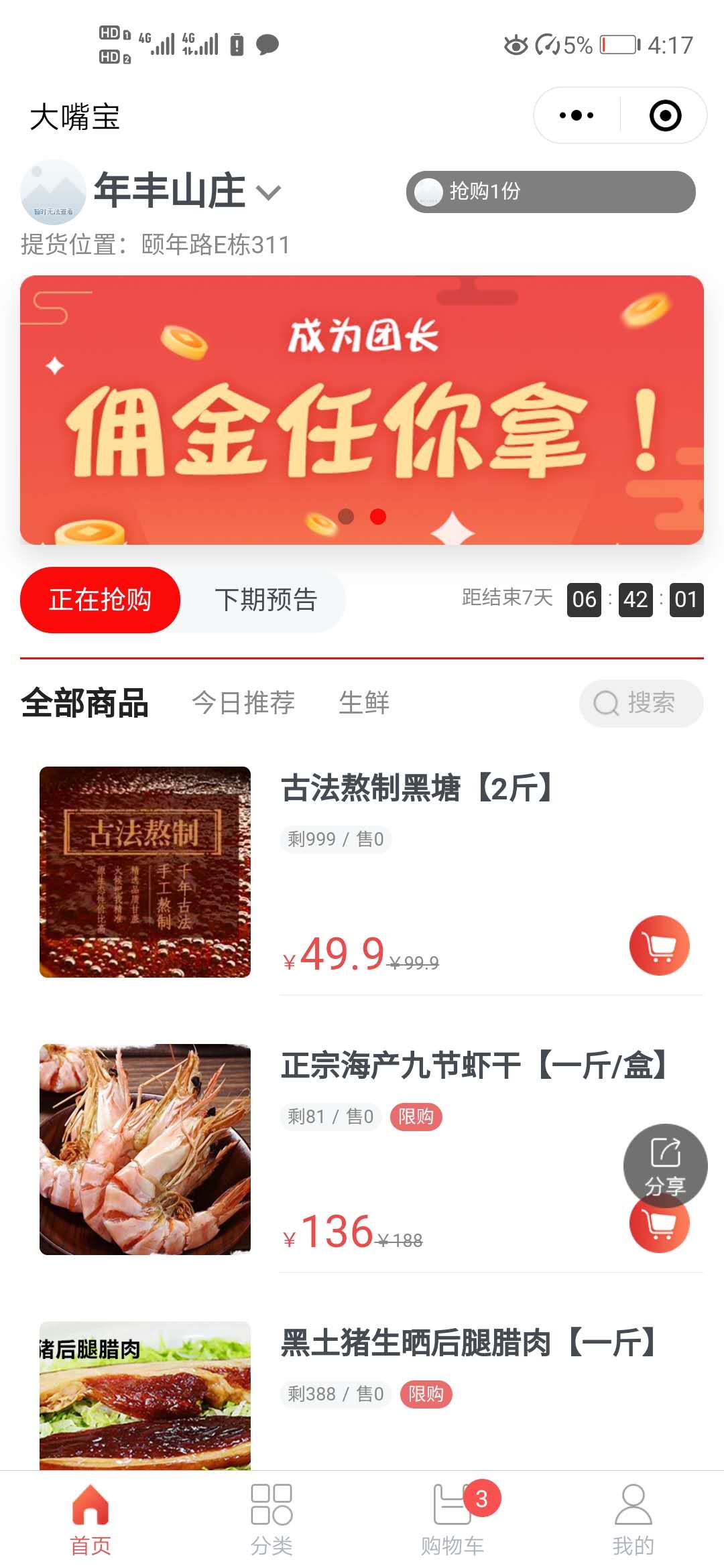Open product 黑土猪生晒后腿腊肉
Viewport: 724px width, 1568px height.
(x=467, y=1343)
